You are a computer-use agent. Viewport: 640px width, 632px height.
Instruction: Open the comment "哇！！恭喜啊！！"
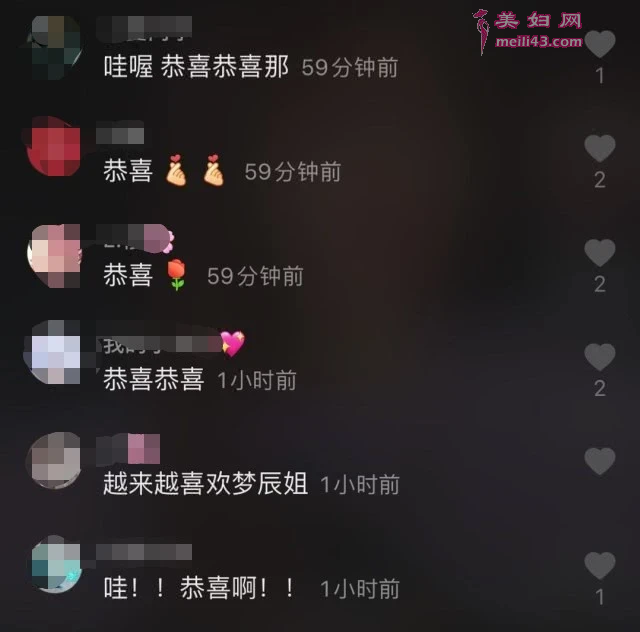[200, 588]
